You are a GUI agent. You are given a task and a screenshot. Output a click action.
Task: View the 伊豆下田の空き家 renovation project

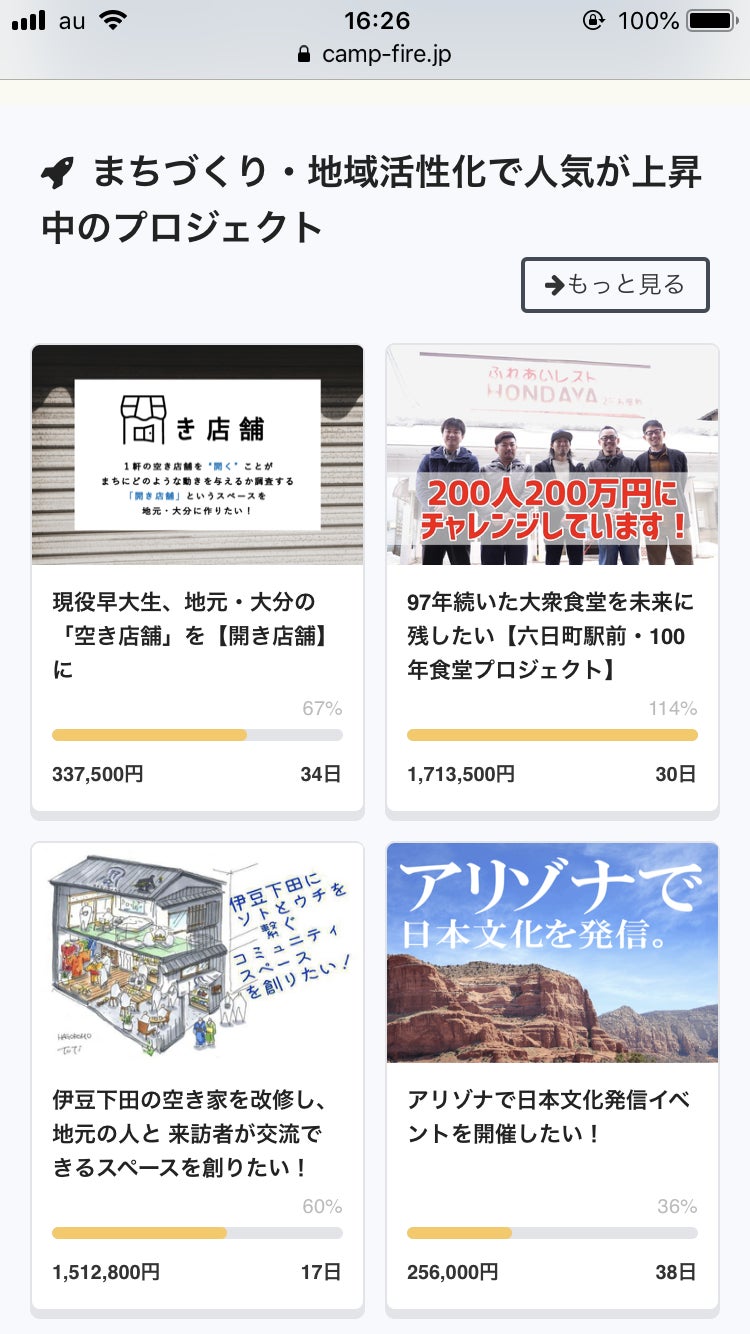tap(197, 1075)
